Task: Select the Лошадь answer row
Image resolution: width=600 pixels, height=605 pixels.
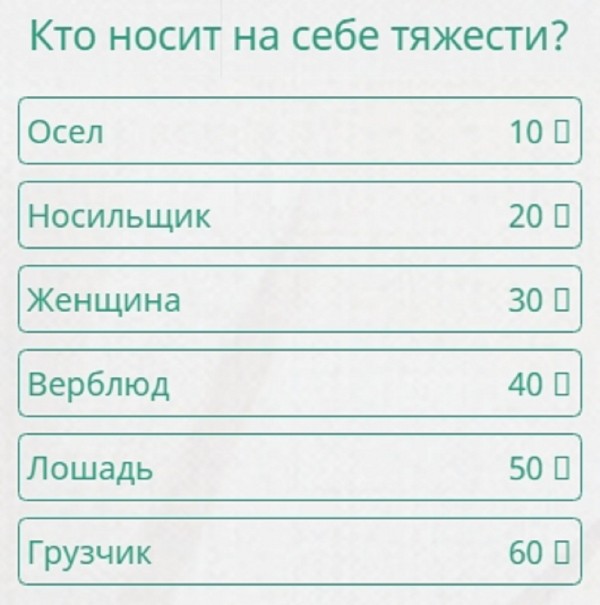Action: [299, 467]
